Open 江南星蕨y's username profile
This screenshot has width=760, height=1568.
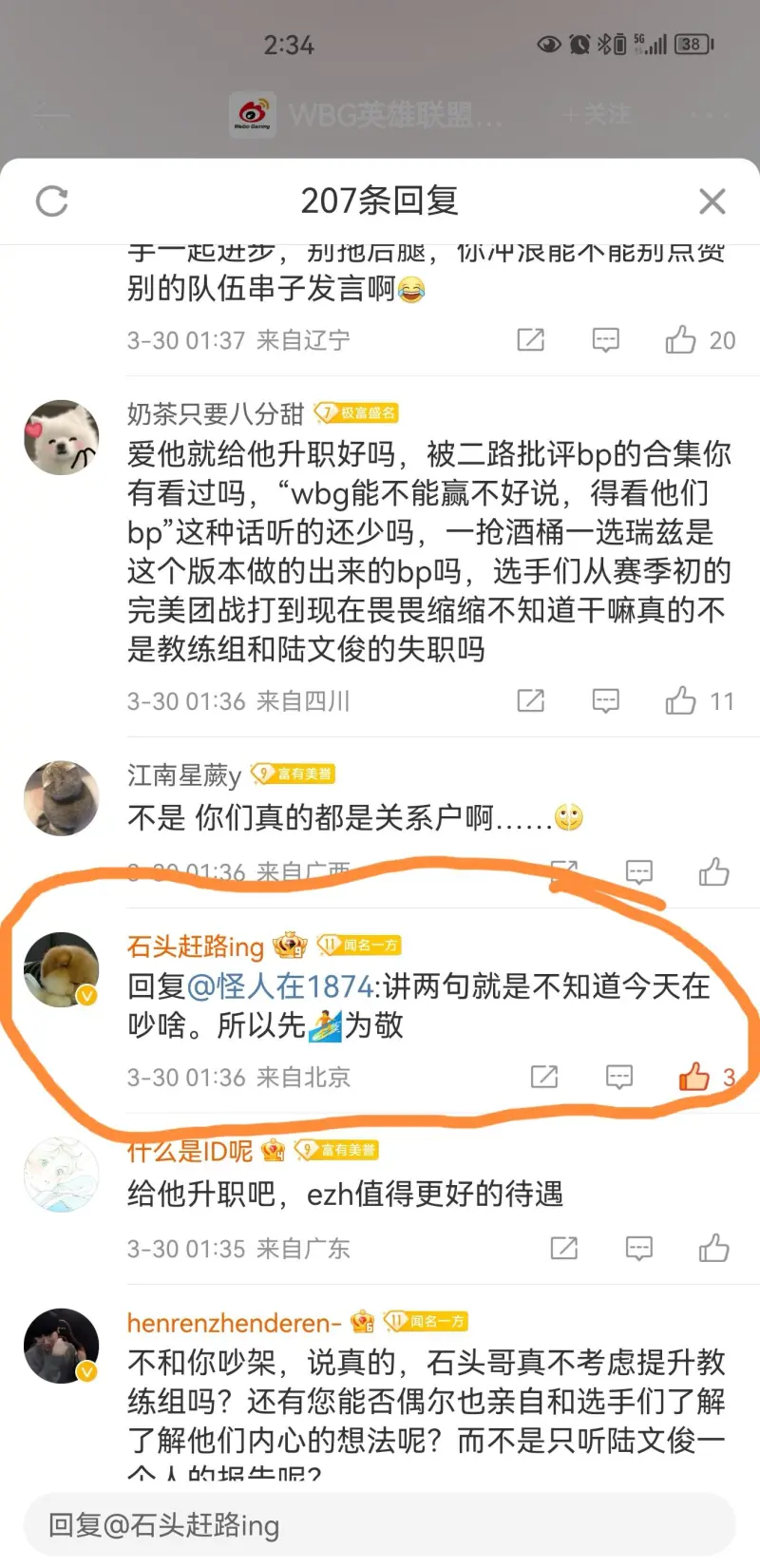pyautogui.click(x=184, y=775)
